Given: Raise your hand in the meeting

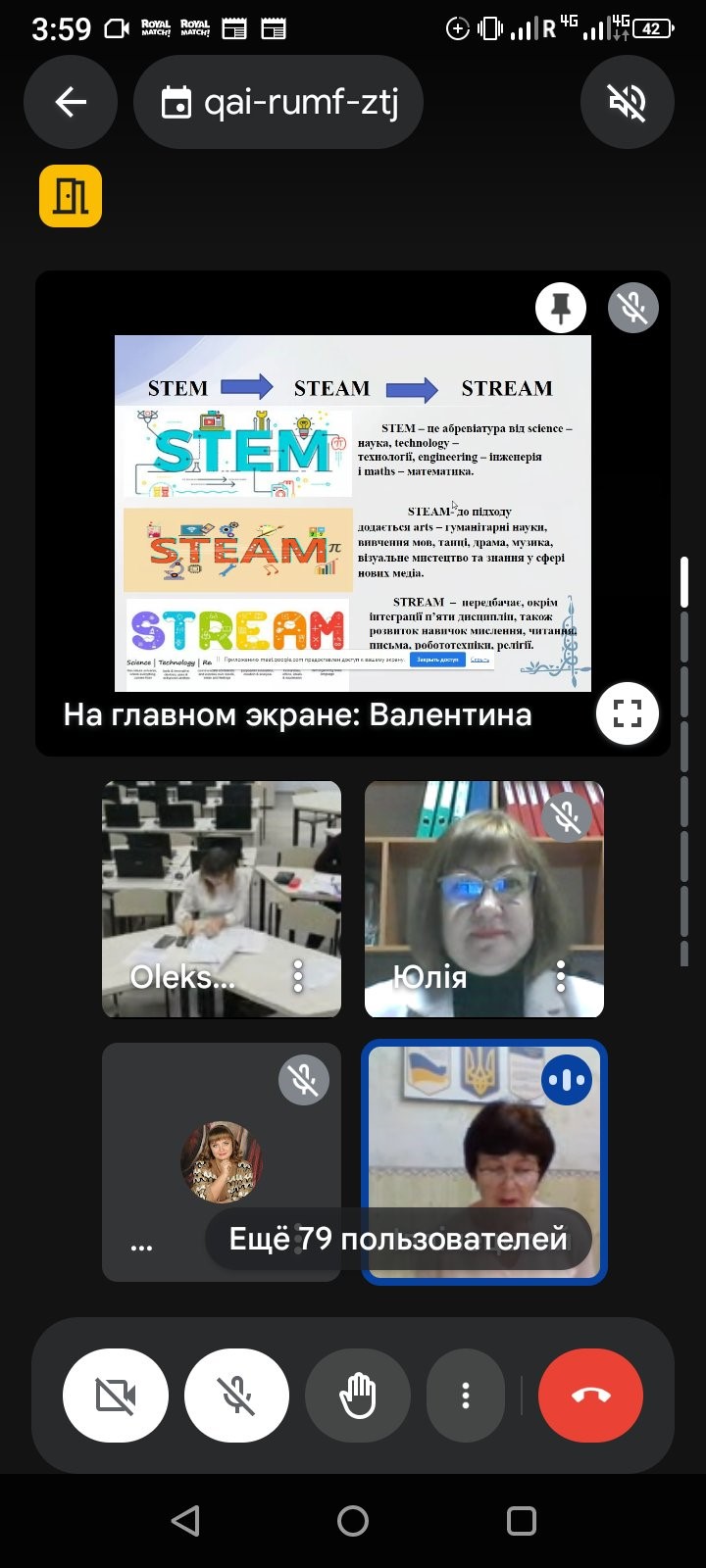Looking at the screenshot, I should coord(358,1396).
